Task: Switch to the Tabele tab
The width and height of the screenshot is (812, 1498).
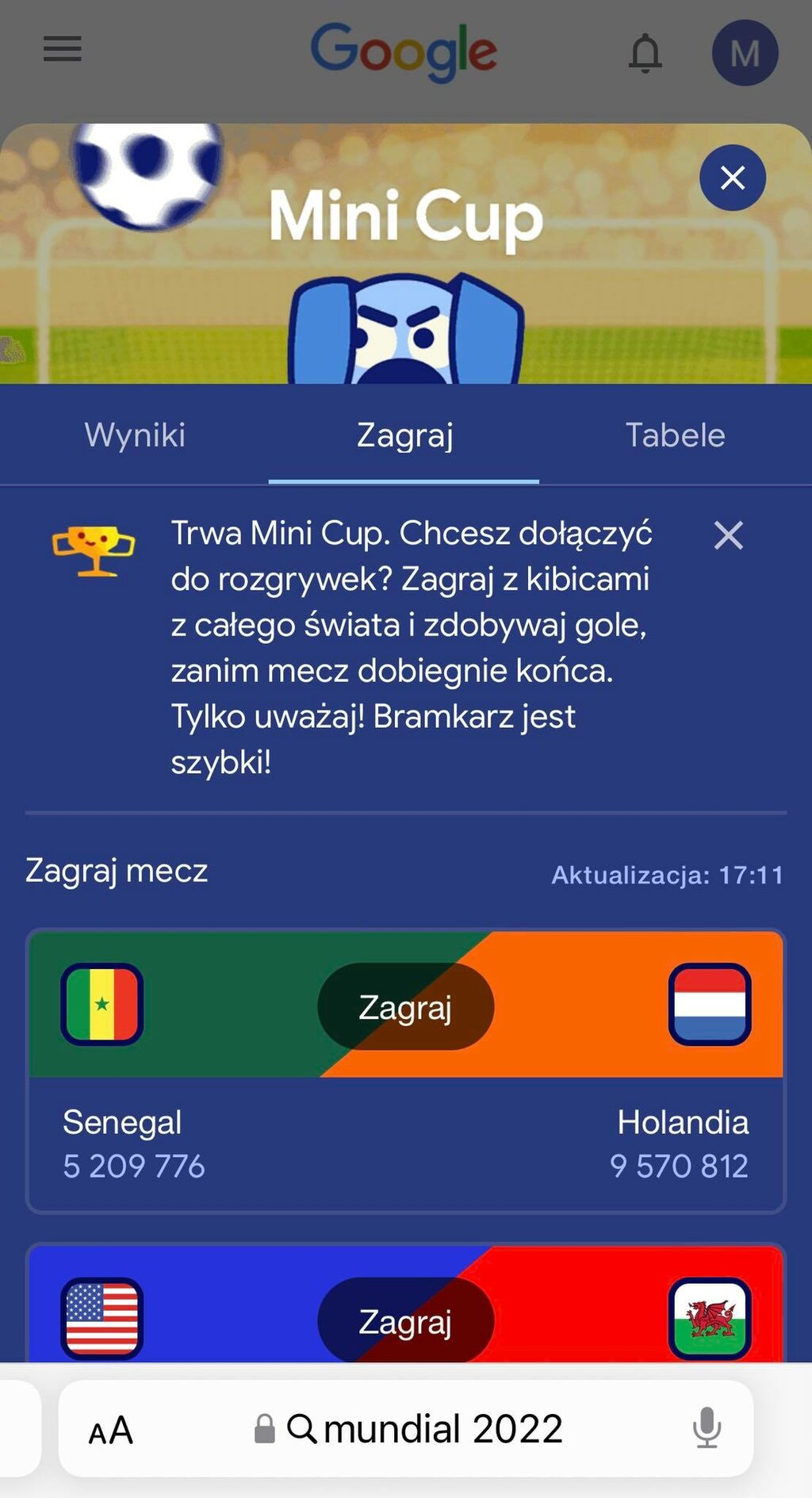Action: pyautogui.click(x=675, y=435)
